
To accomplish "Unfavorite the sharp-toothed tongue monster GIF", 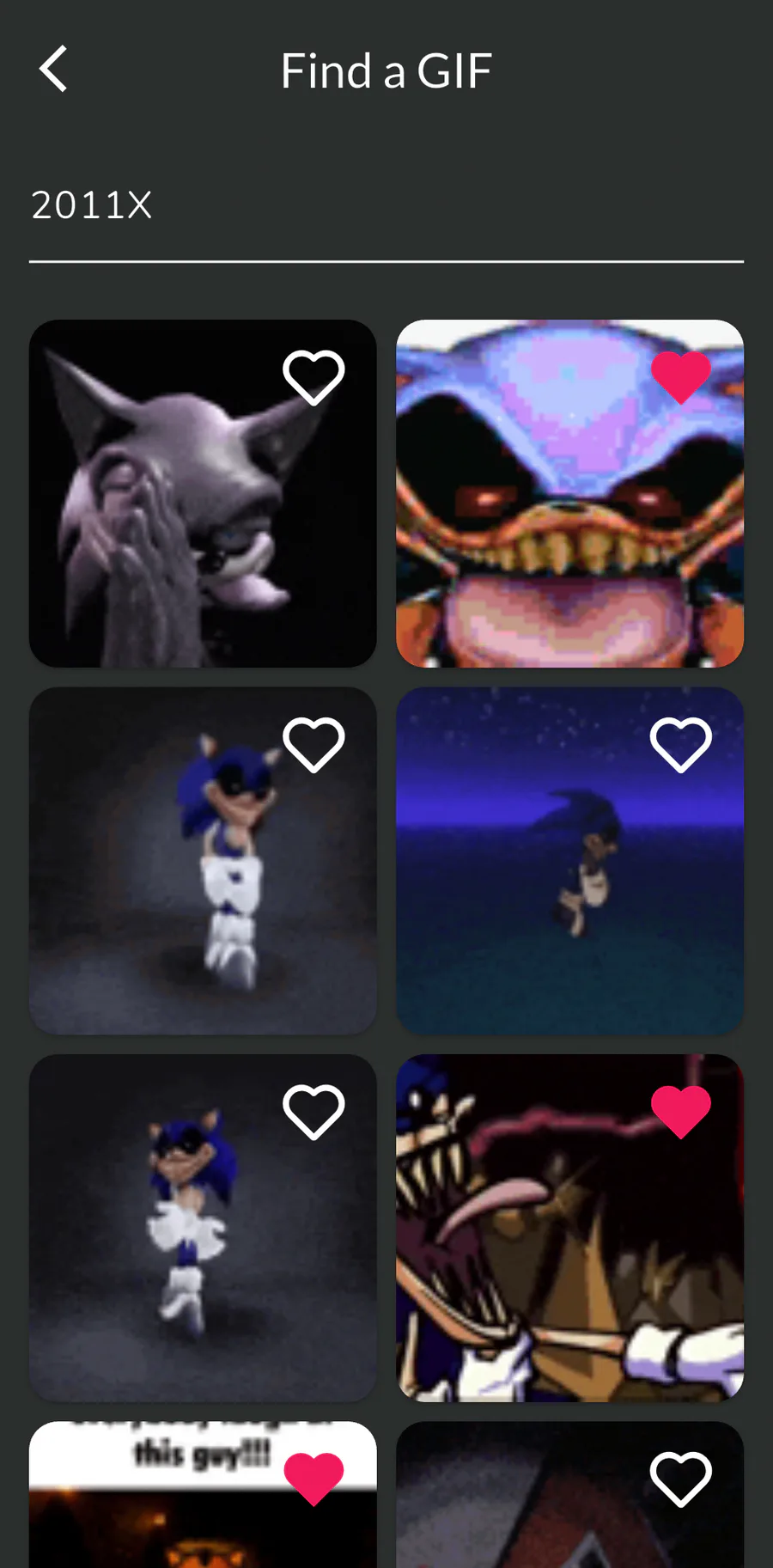I will click(681, 1112).
